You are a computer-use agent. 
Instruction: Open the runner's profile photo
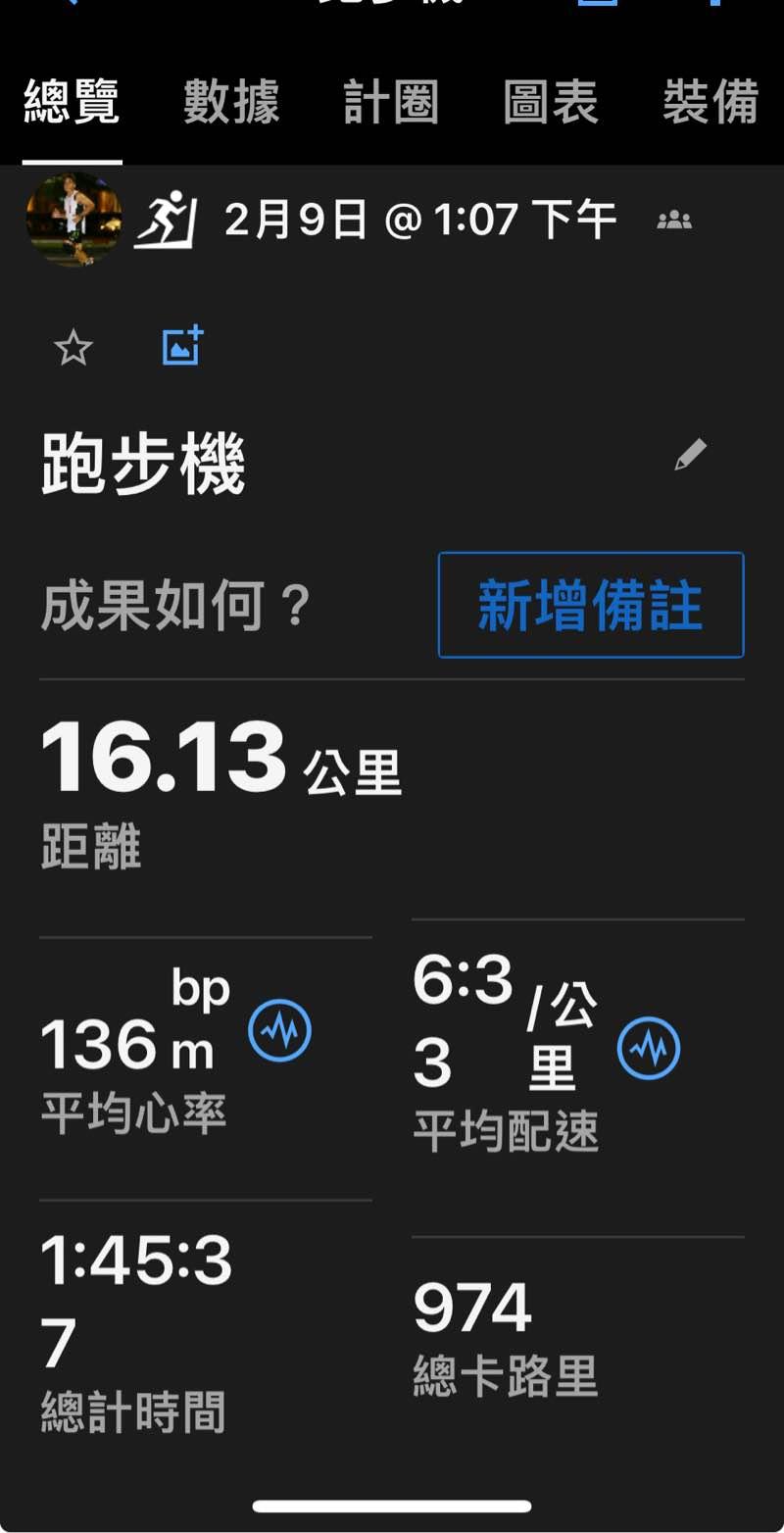click(x=73, y=220)
